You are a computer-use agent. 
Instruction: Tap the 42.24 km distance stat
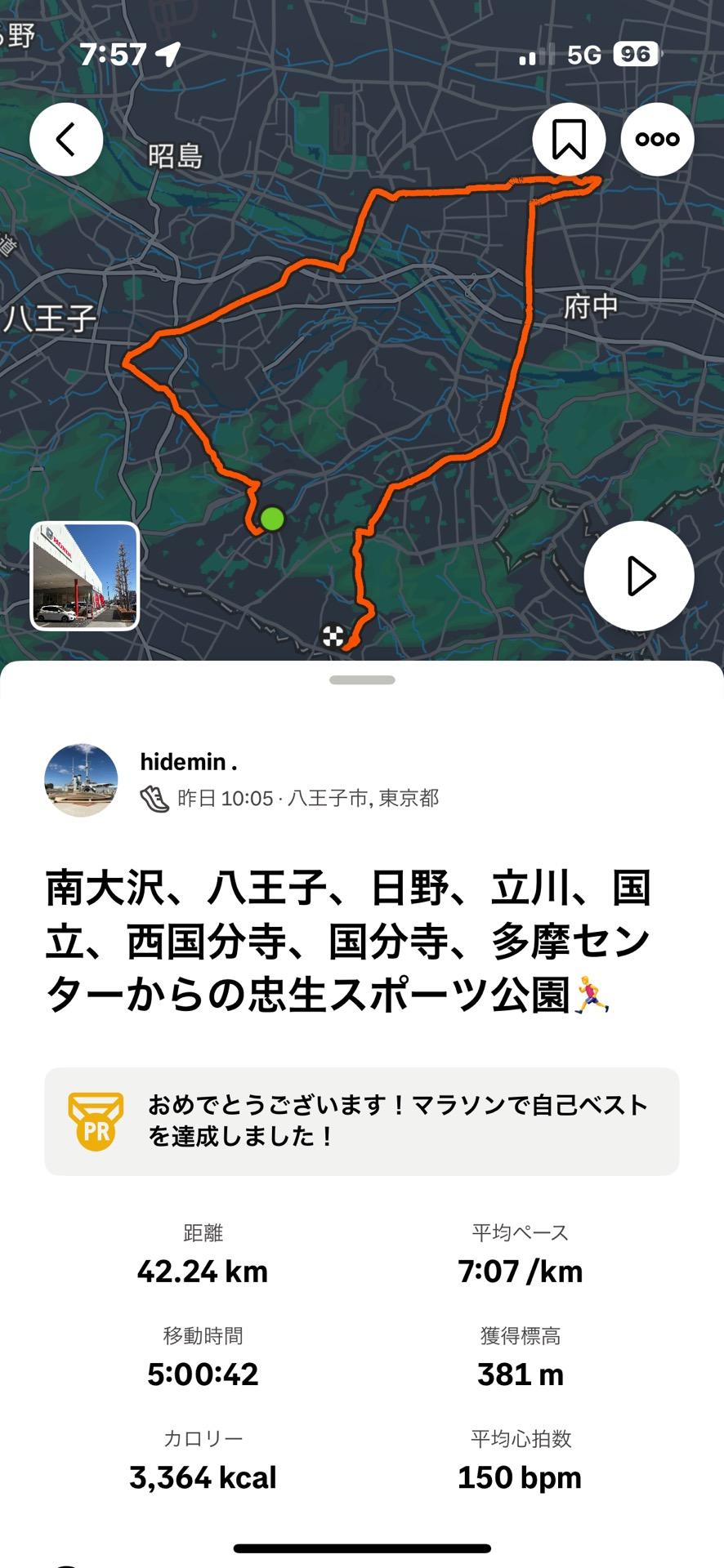pyautogui.click(x=203, y=1271)
